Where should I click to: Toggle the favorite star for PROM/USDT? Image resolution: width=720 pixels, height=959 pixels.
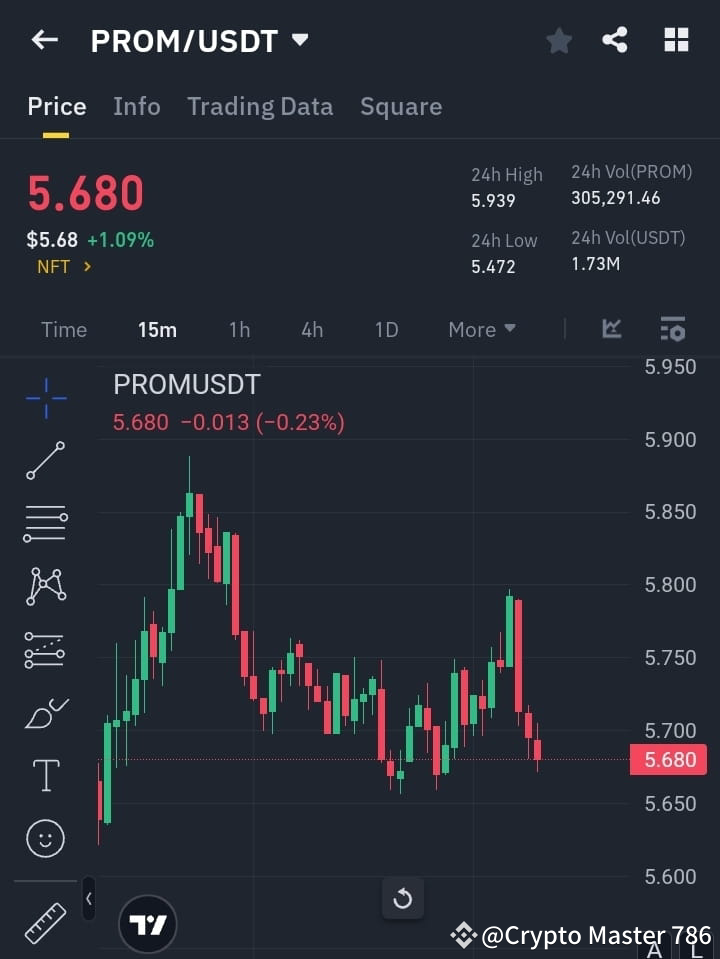(x=558, y=40)
